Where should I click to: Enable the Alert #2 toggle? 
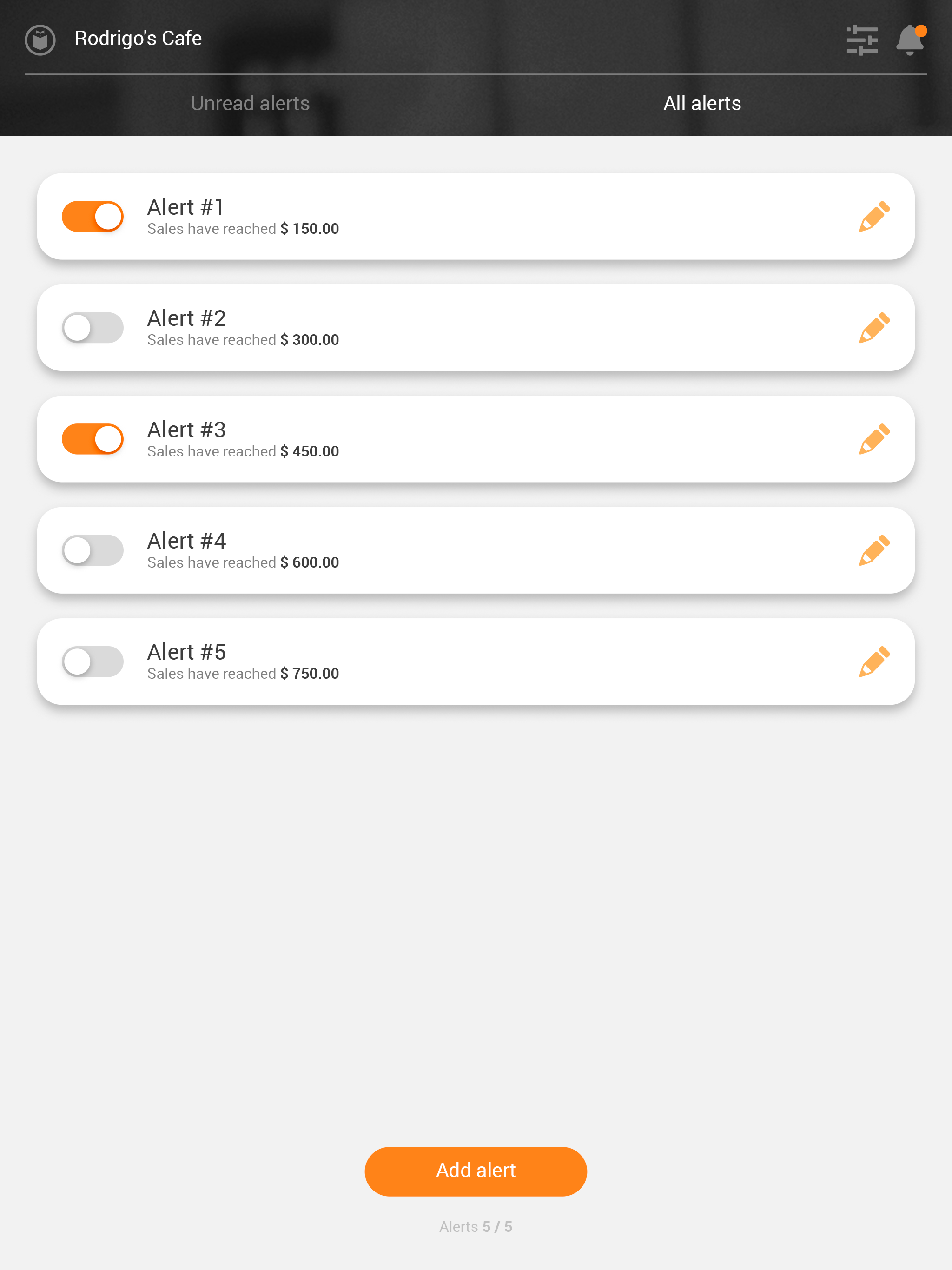pos(93,328)
